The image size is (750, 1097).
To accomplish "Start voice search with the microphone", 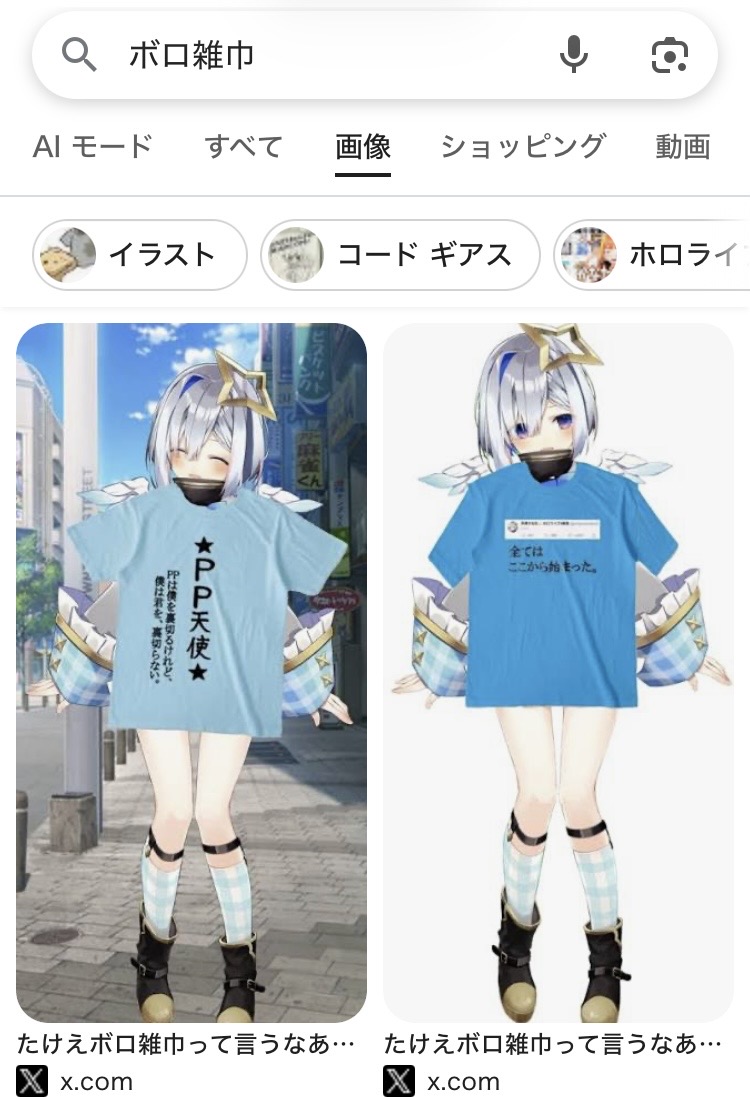I will 574,56.
